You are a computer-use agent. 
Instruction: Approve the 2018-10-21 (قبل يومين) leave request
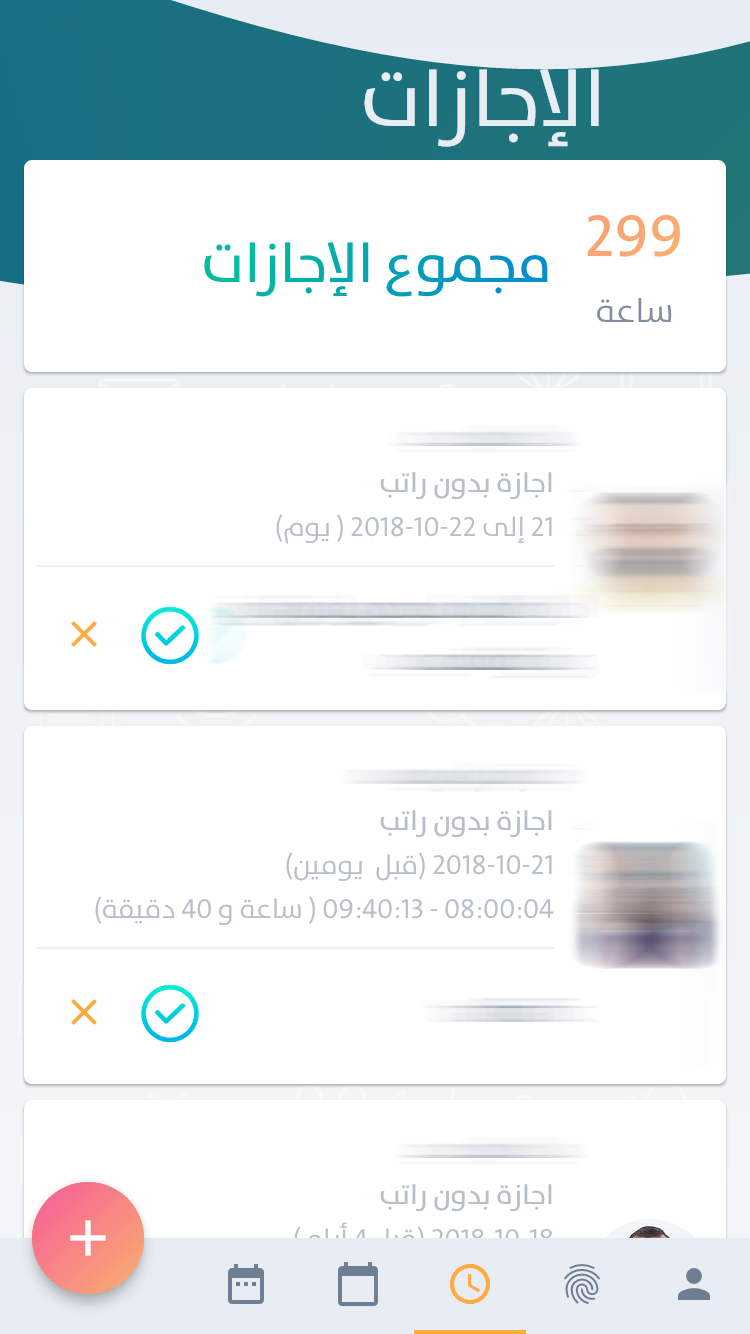(x=170, y=1014)
